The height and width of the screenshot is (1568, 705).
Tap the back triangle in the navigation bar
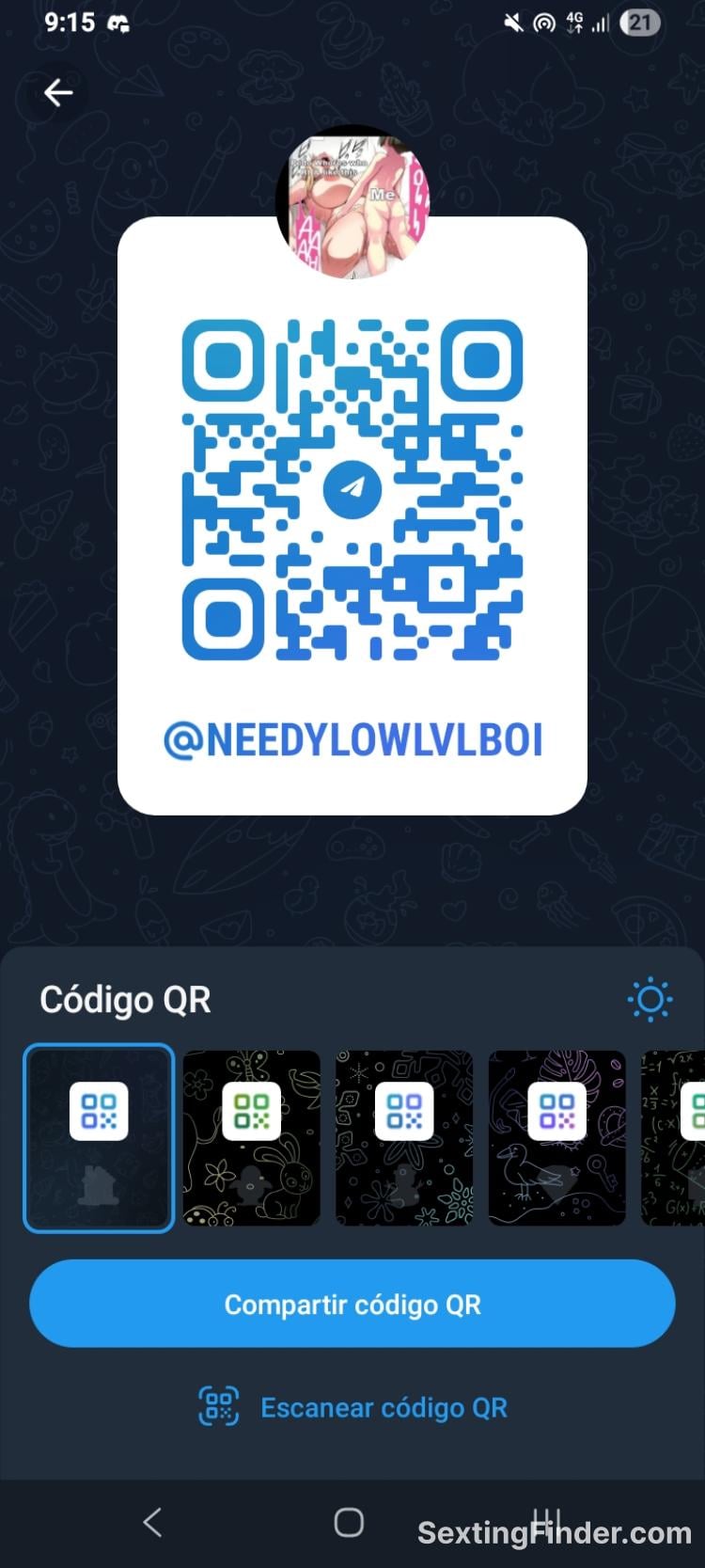[x=153, y=1524]
